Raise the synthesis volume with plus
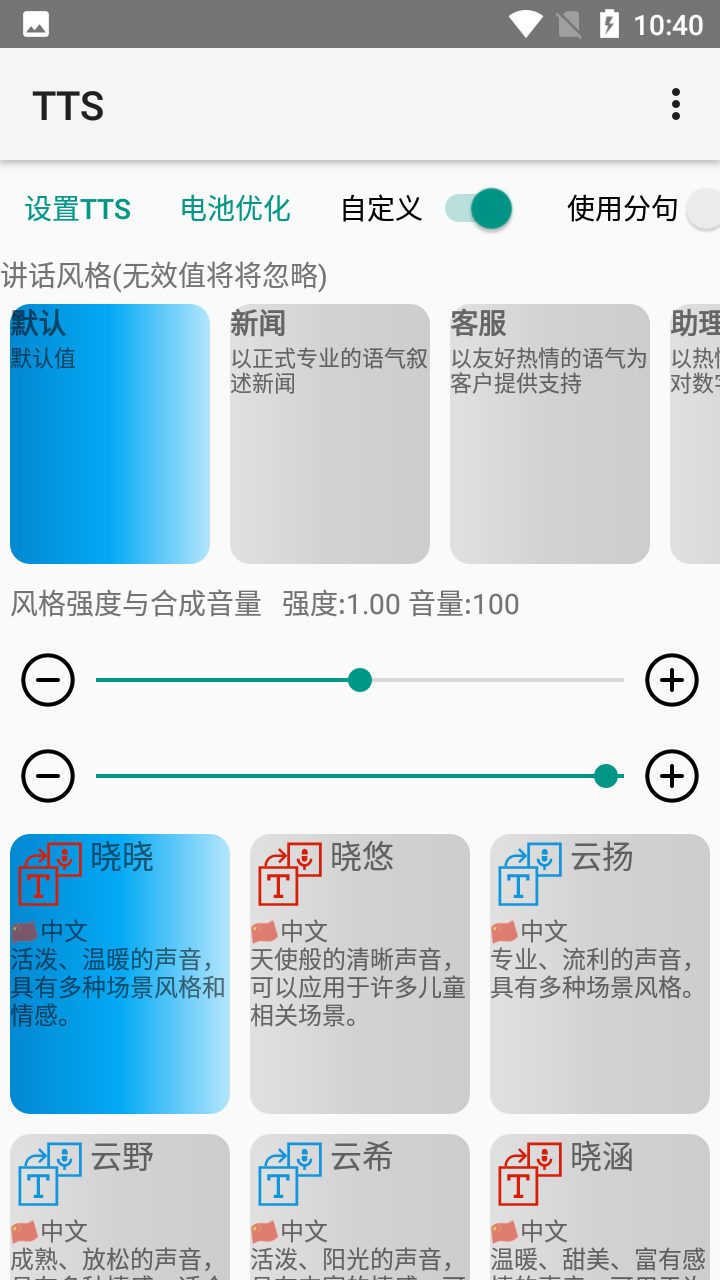The image size is (720, 1280). 672,776
